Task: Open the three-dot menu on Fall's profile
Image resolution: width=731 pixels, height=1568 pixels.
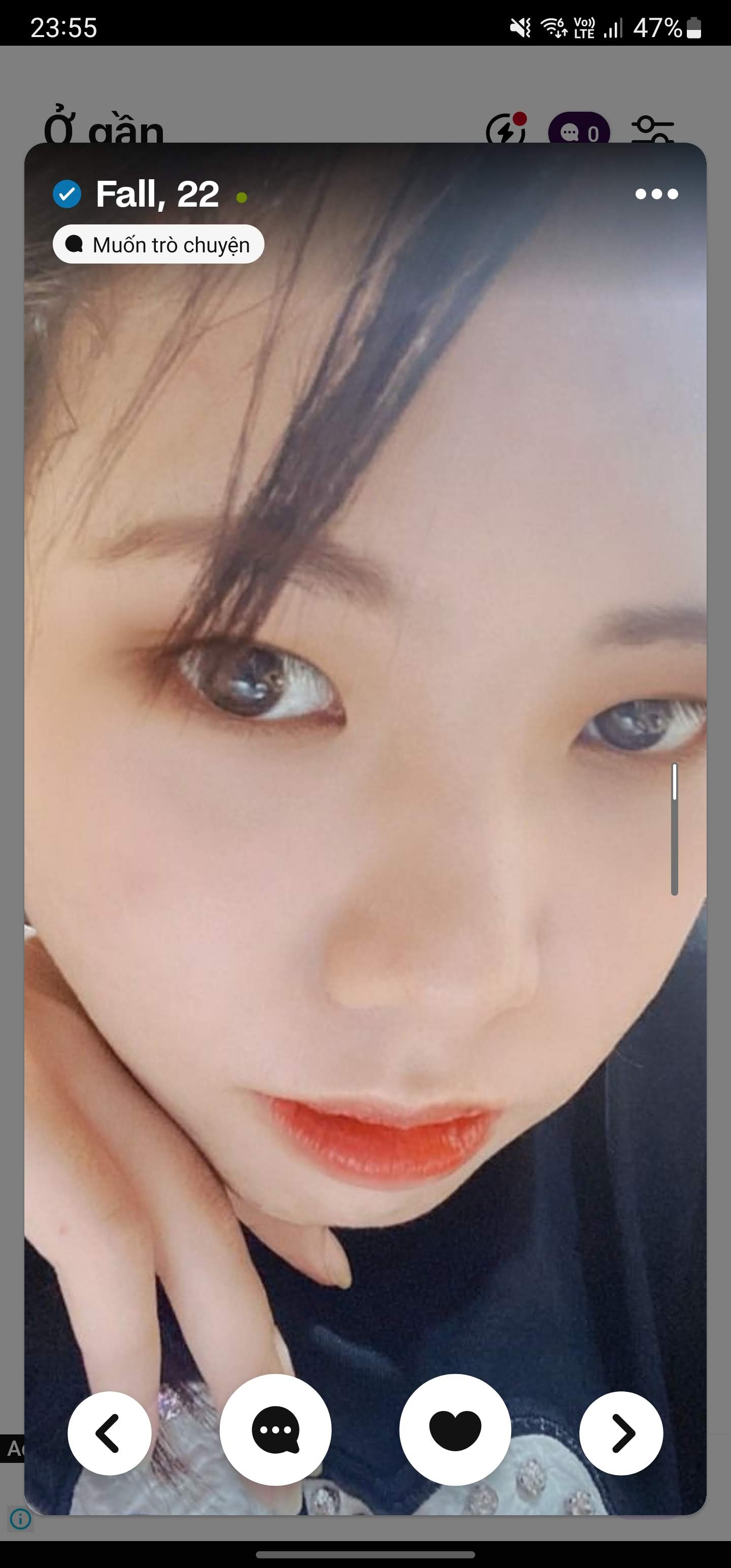Action: coord(656,194)
